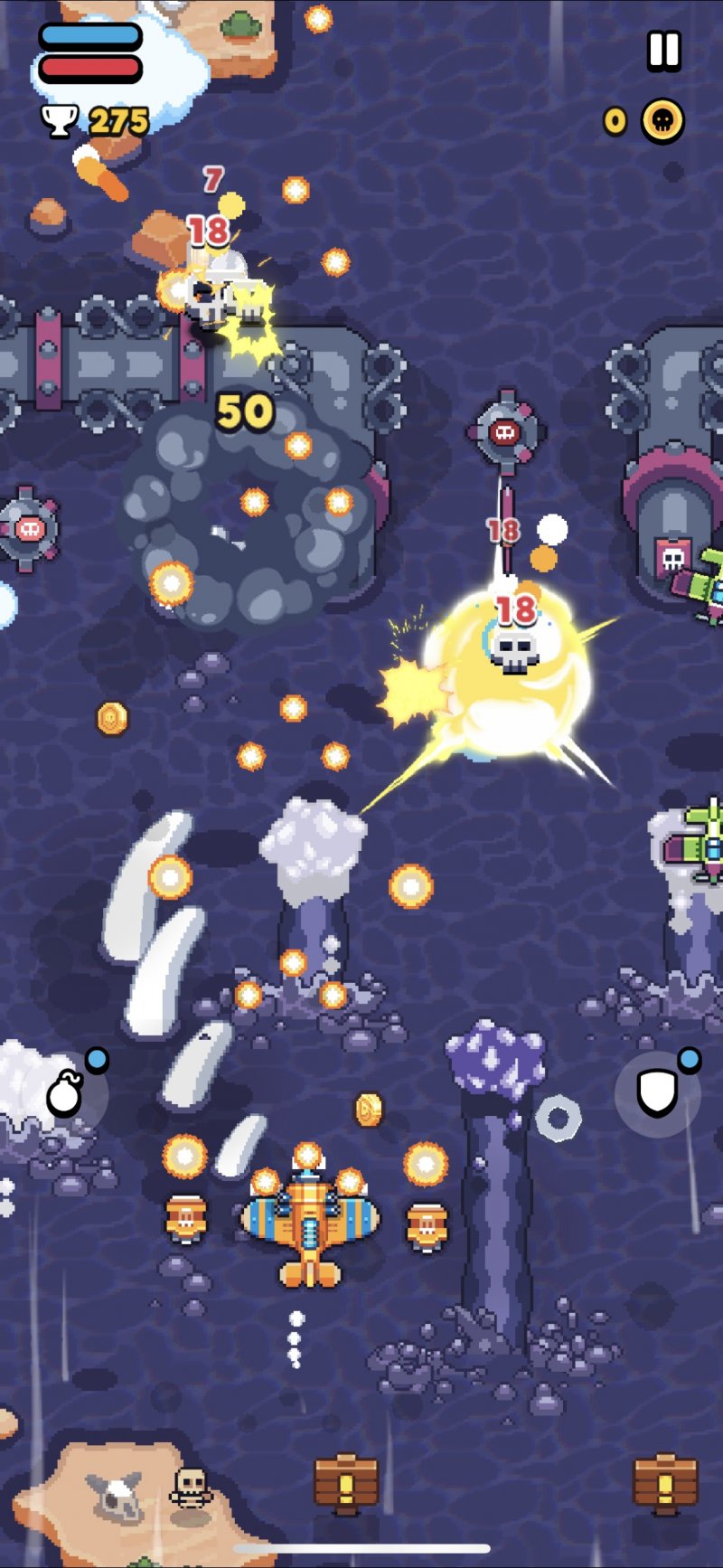The height and width of the screenshot is (1568, 723).
Task: Activate the shield ability
Action: click(x=657, y=1094)
